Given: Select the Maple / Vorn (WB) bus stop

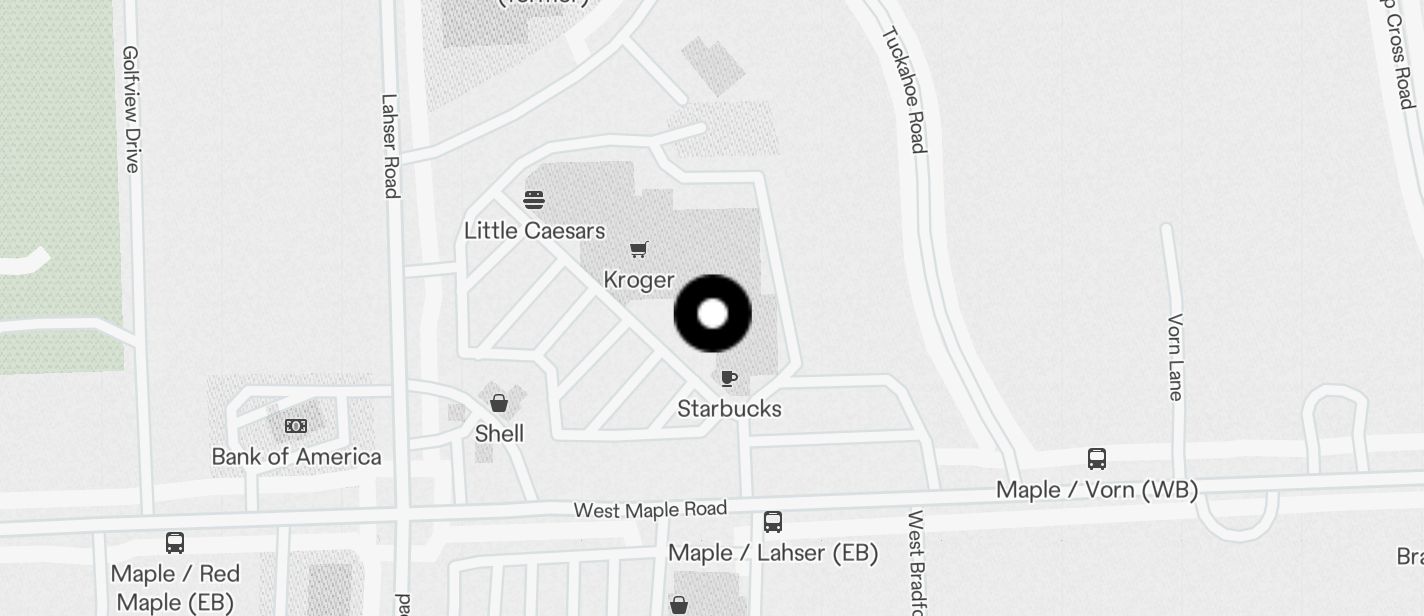Looking at the screenshot, I should 1097,459.
